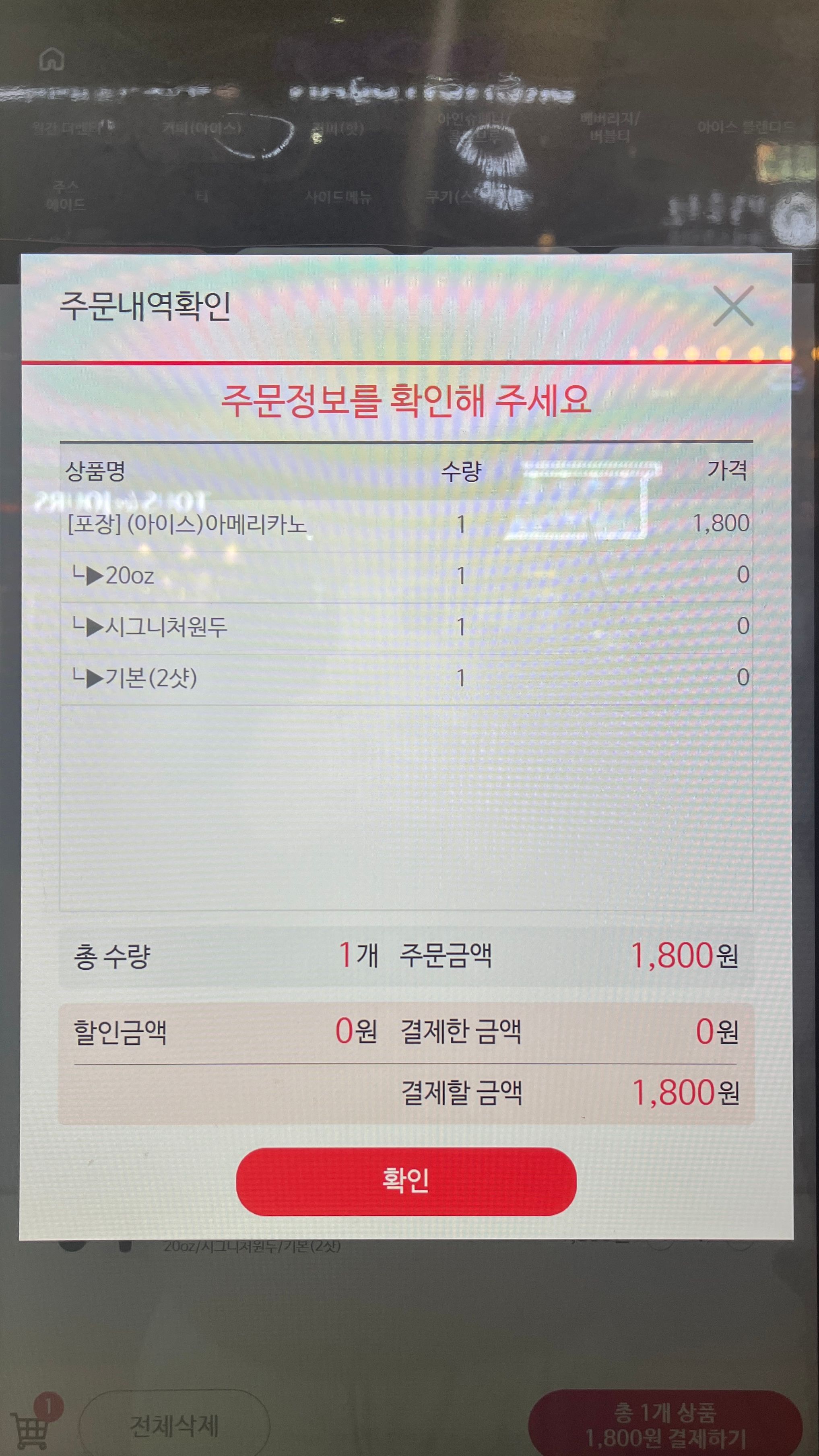This screenshot has height=1456, width=819.
Task: Confirm the order with 확인 button
Action: click(406, 1181)
